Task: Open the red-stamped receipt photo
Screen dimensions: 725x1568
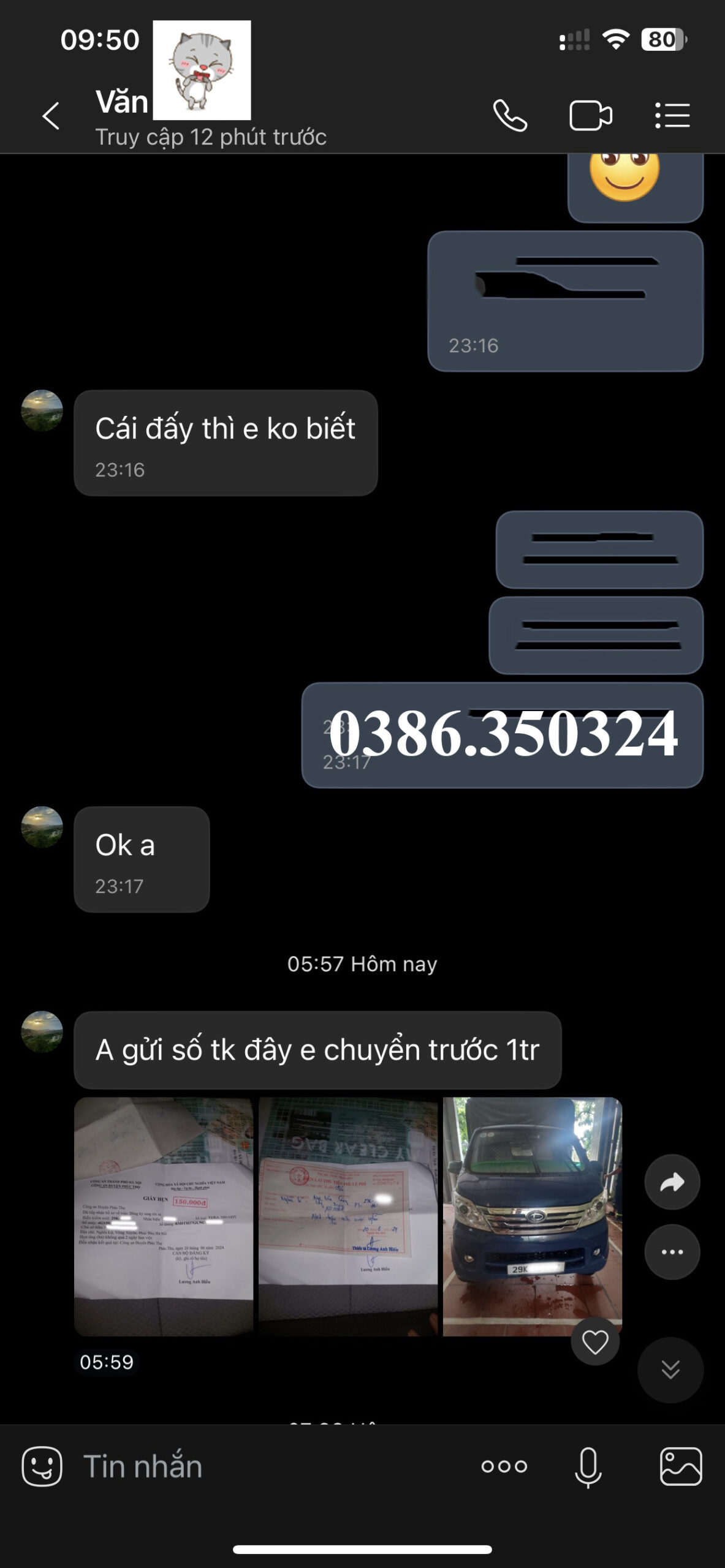Action: [x=348, y=1216]
